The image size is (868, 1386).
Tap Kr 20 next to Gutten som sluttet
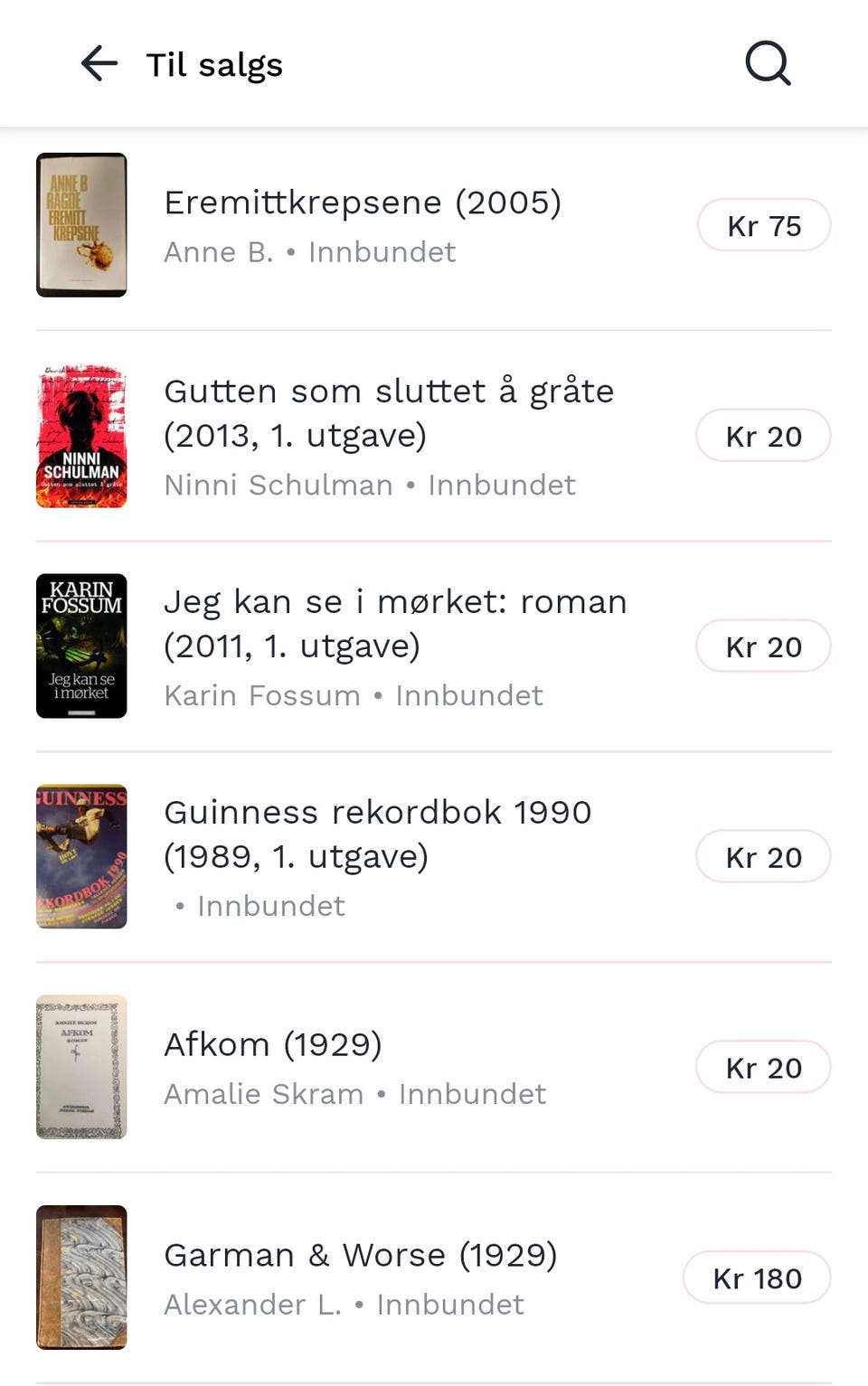[764, 436]
